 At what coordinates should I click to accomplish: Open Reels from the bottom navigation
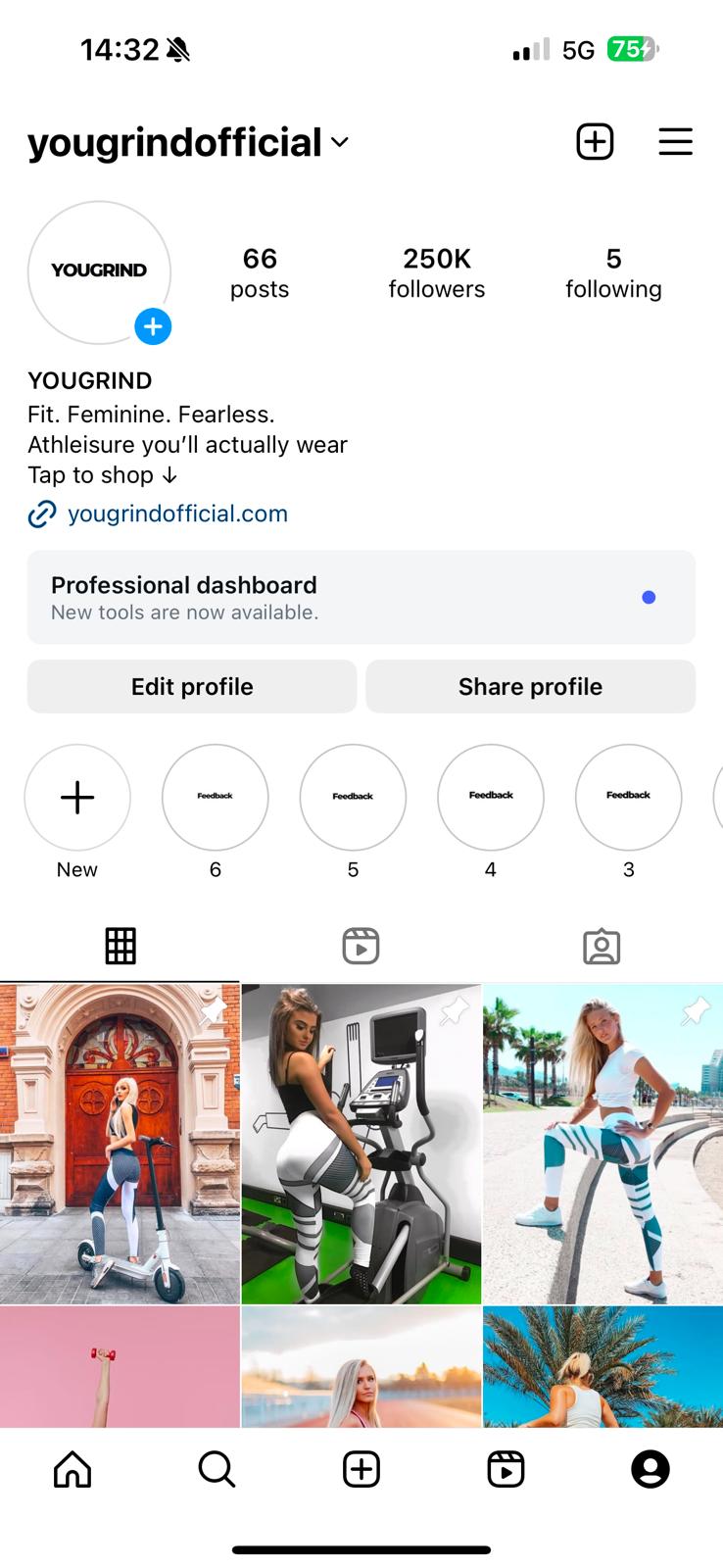[506, 1469]
